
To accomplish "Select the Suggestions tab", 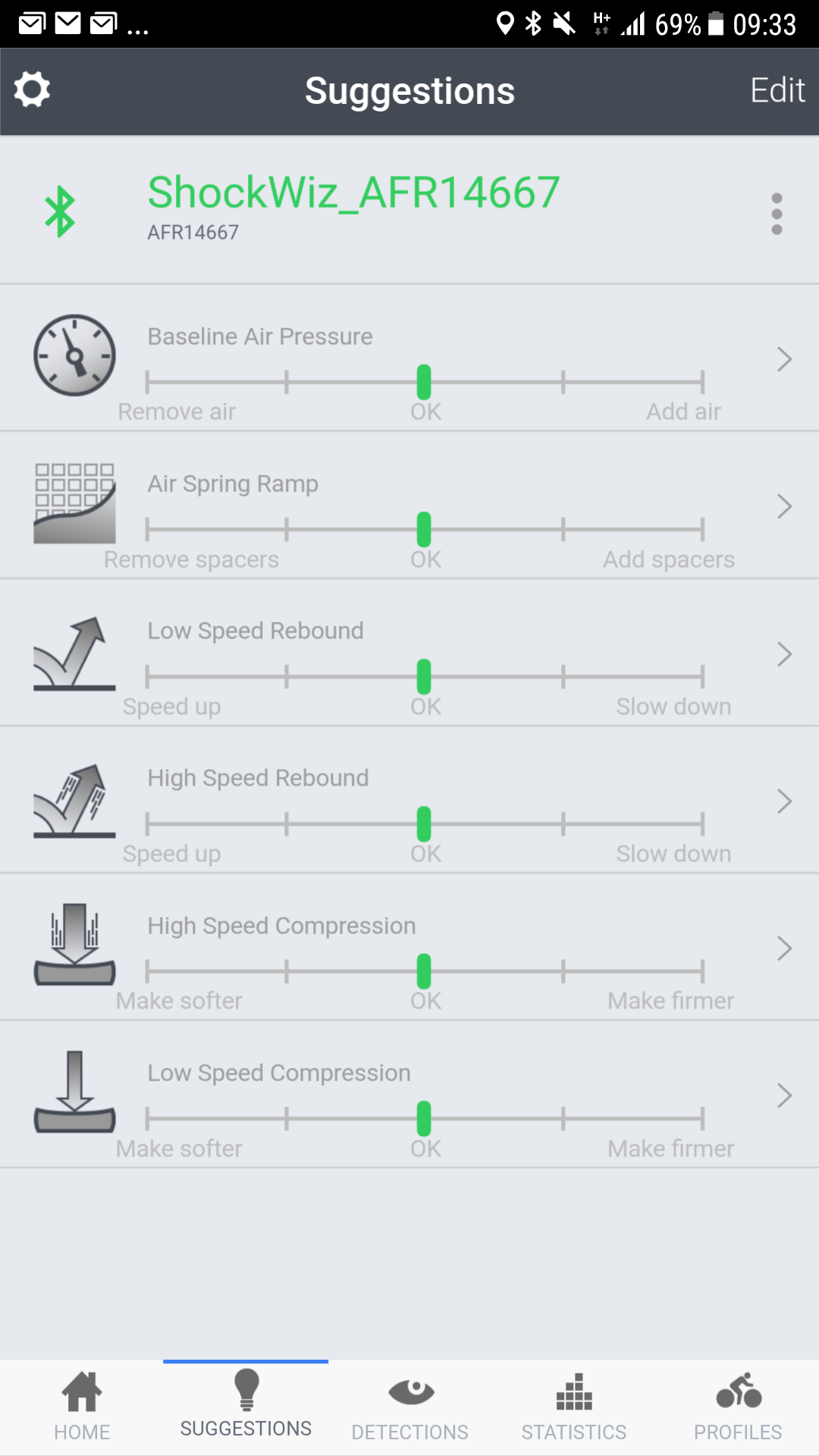I will coord(246,1407).
